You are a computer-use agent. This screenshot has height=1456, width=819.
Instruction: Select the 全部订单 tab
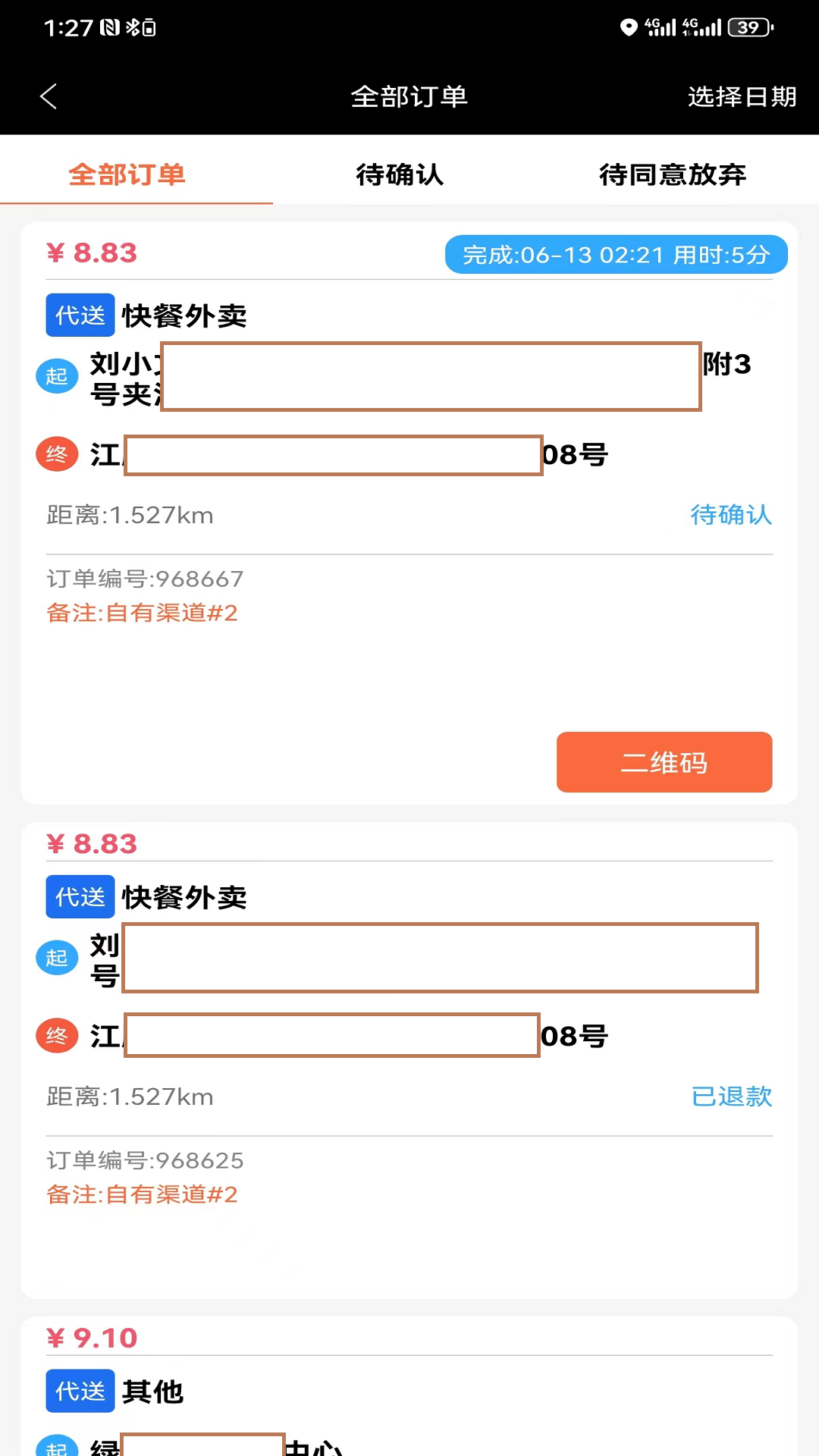click(127, 174)
